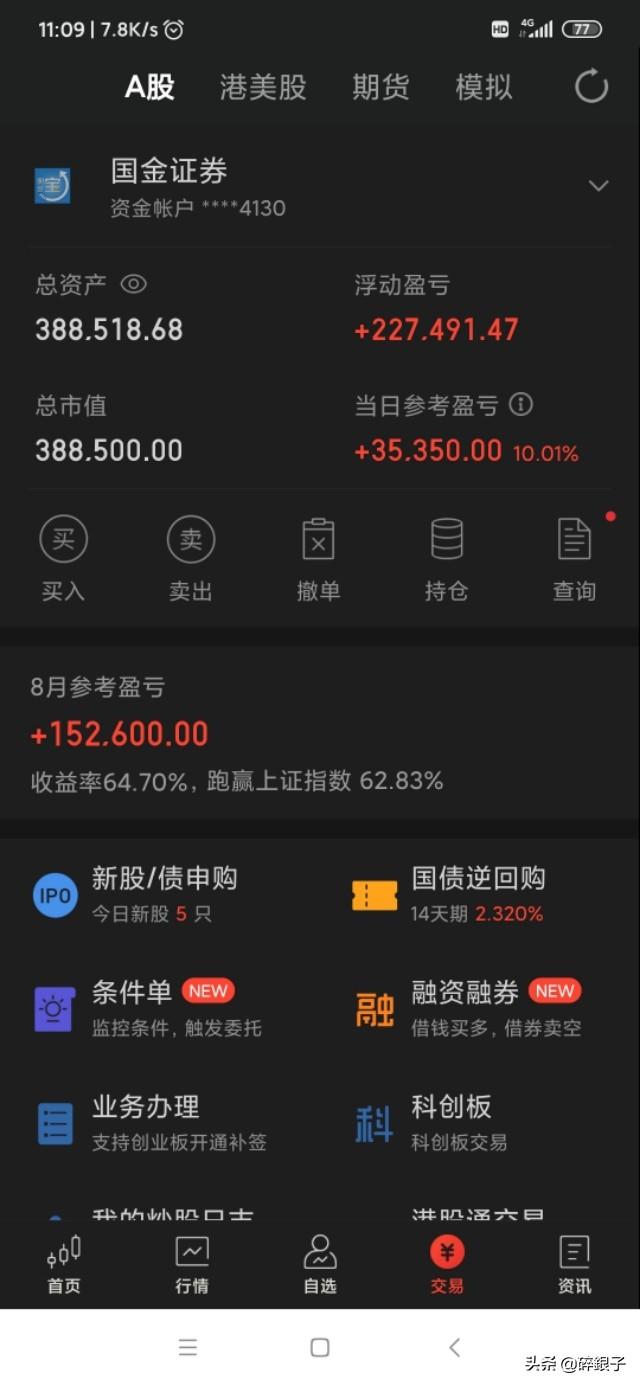640x1386 pixels.
Task: Switch to the 模拟 tab
Action: coord(484,87)
